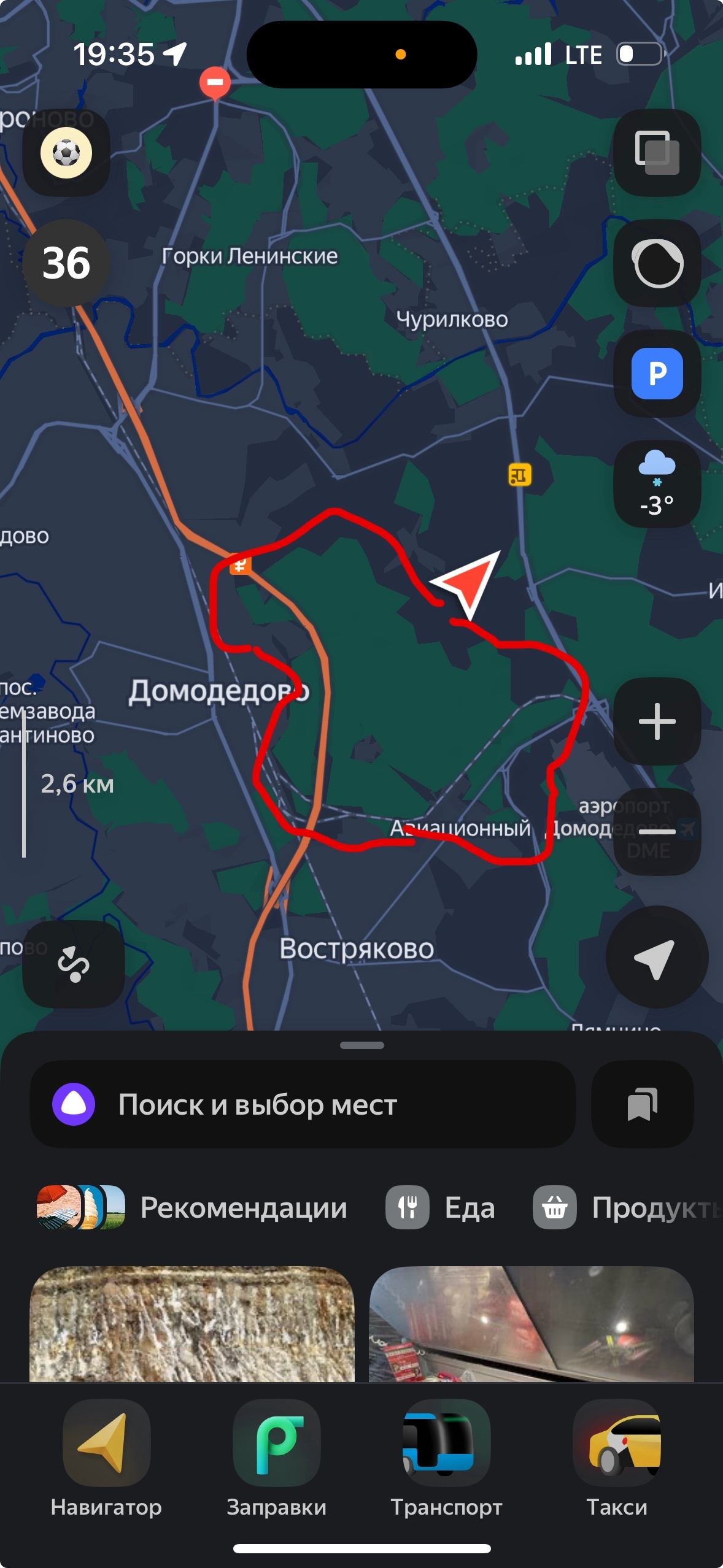The width and height of the screenshot is (723, 1568).
Task: Open the weather widget showing -3°
Action: pyautogui.click(x=657, y=483)
